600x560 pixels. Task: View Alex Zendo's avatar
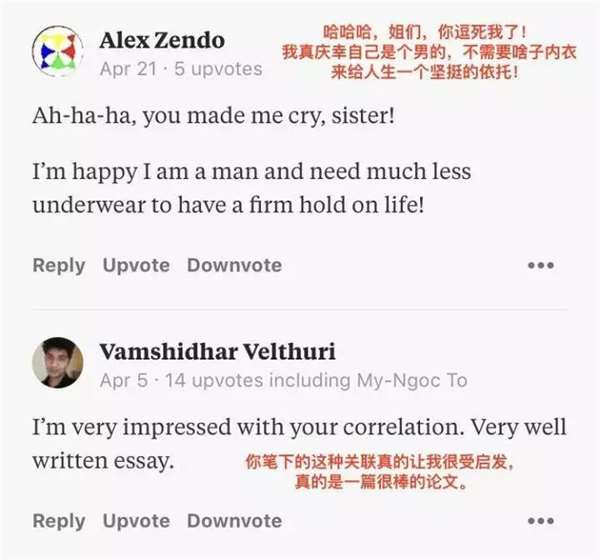58,54
